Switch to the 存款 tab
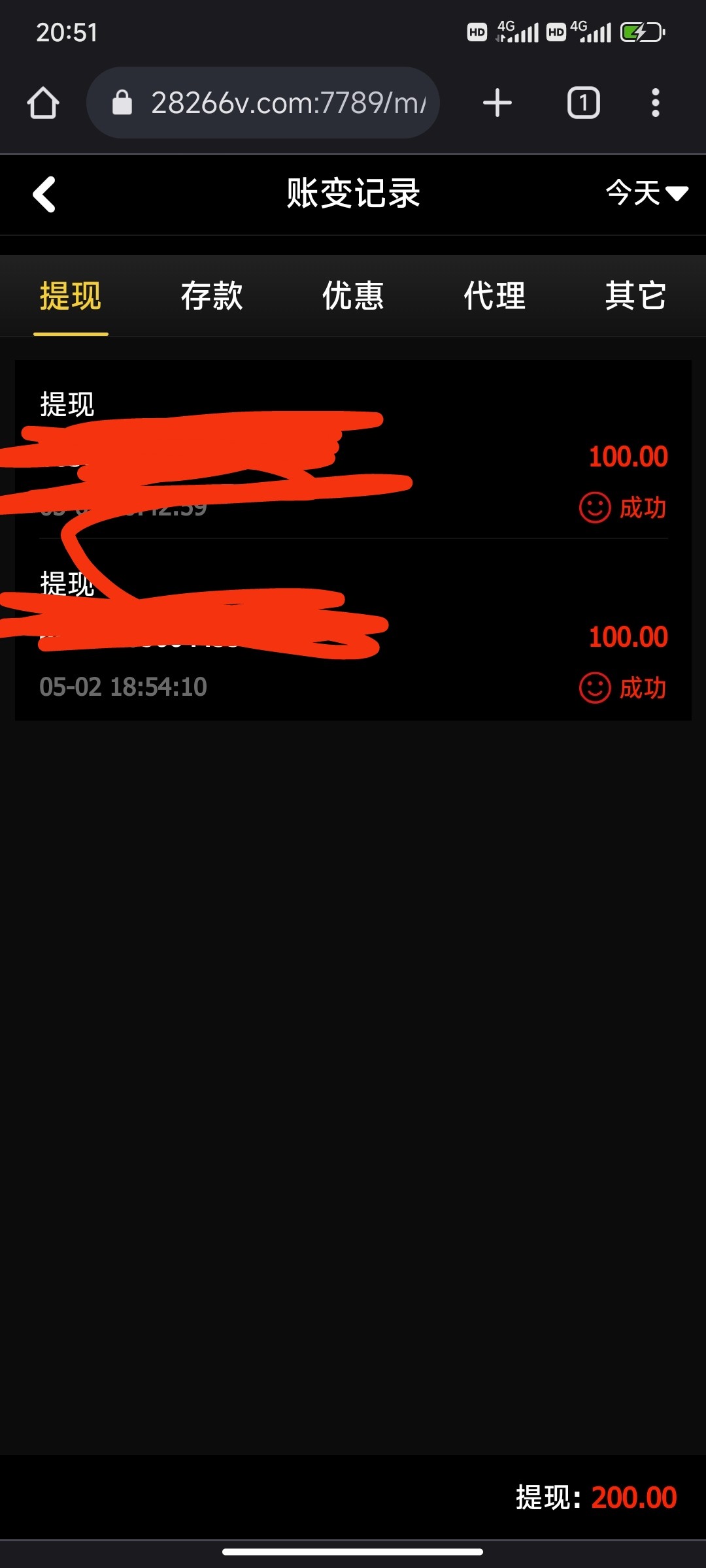The image size is (706, 1568). pyautogui.click(x=212, y=296)
